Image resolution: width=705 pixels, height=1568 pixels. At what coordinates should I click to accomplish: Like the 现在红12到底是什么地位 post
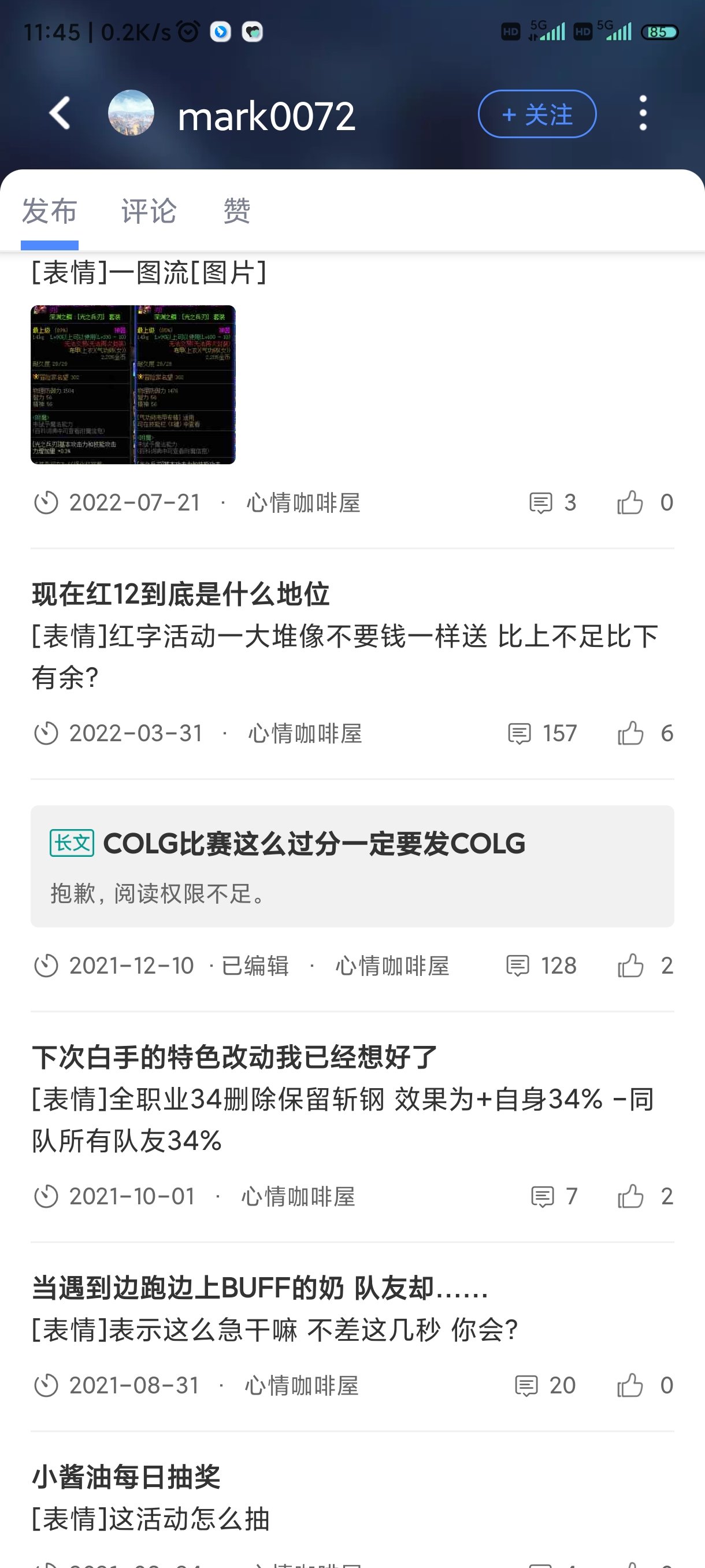coord(645,734)
